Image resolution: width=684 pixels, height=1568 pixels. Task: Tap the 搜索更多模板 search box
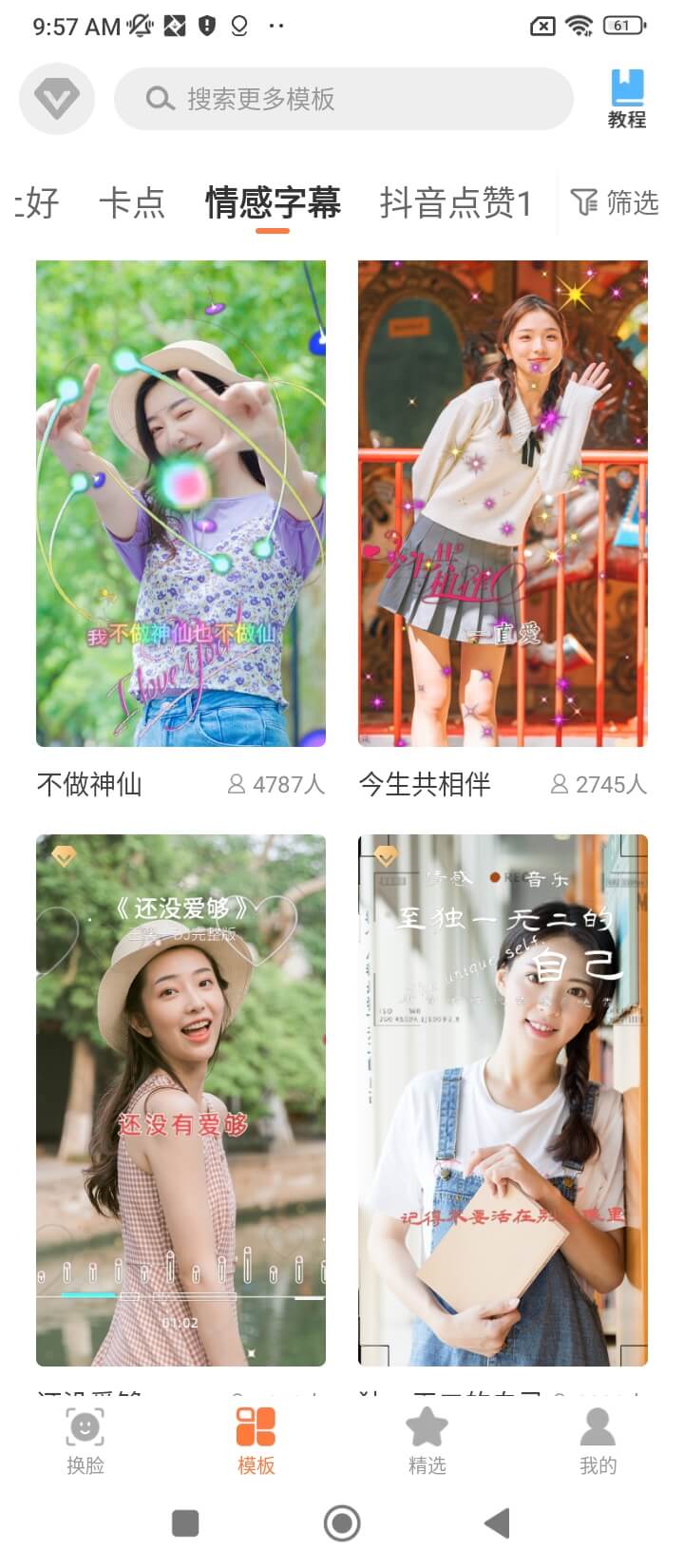click(x=343, y=99)
